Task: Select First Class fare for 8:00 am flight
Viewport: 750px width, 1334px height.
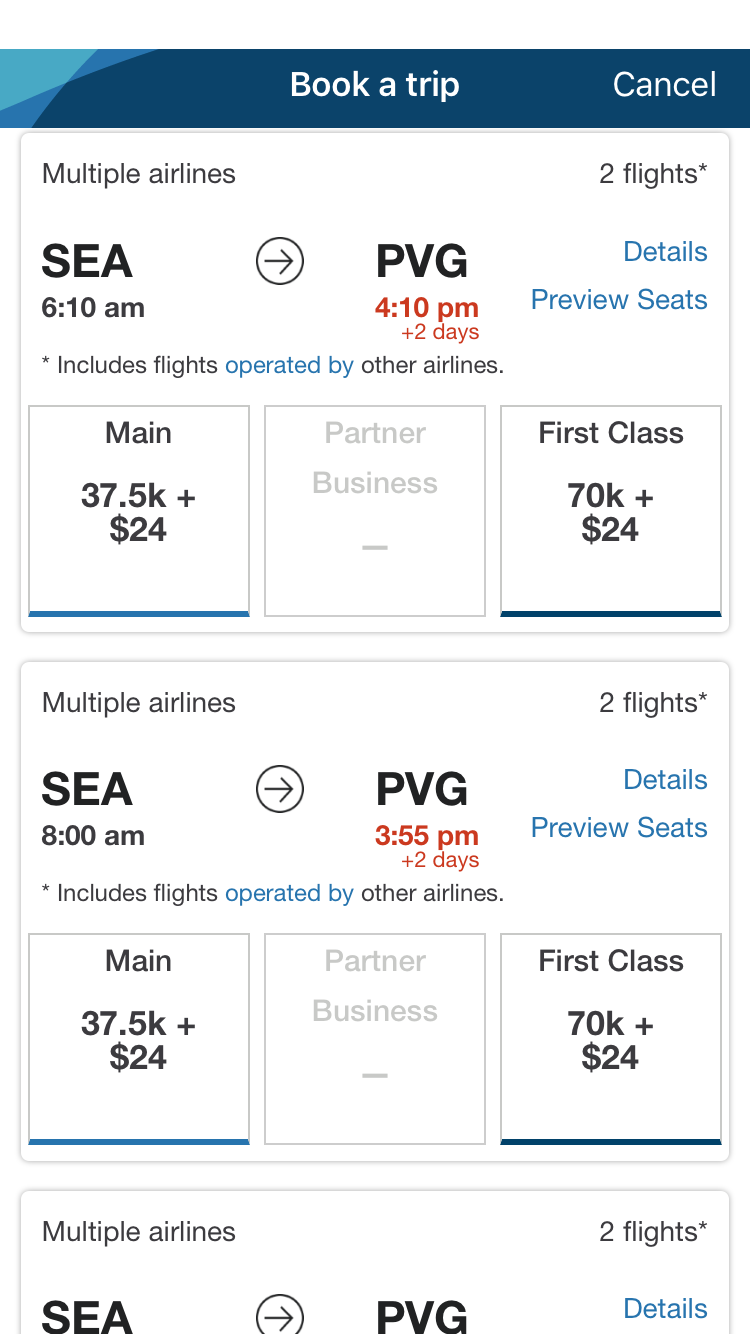Action: (x=610, y=1038)
